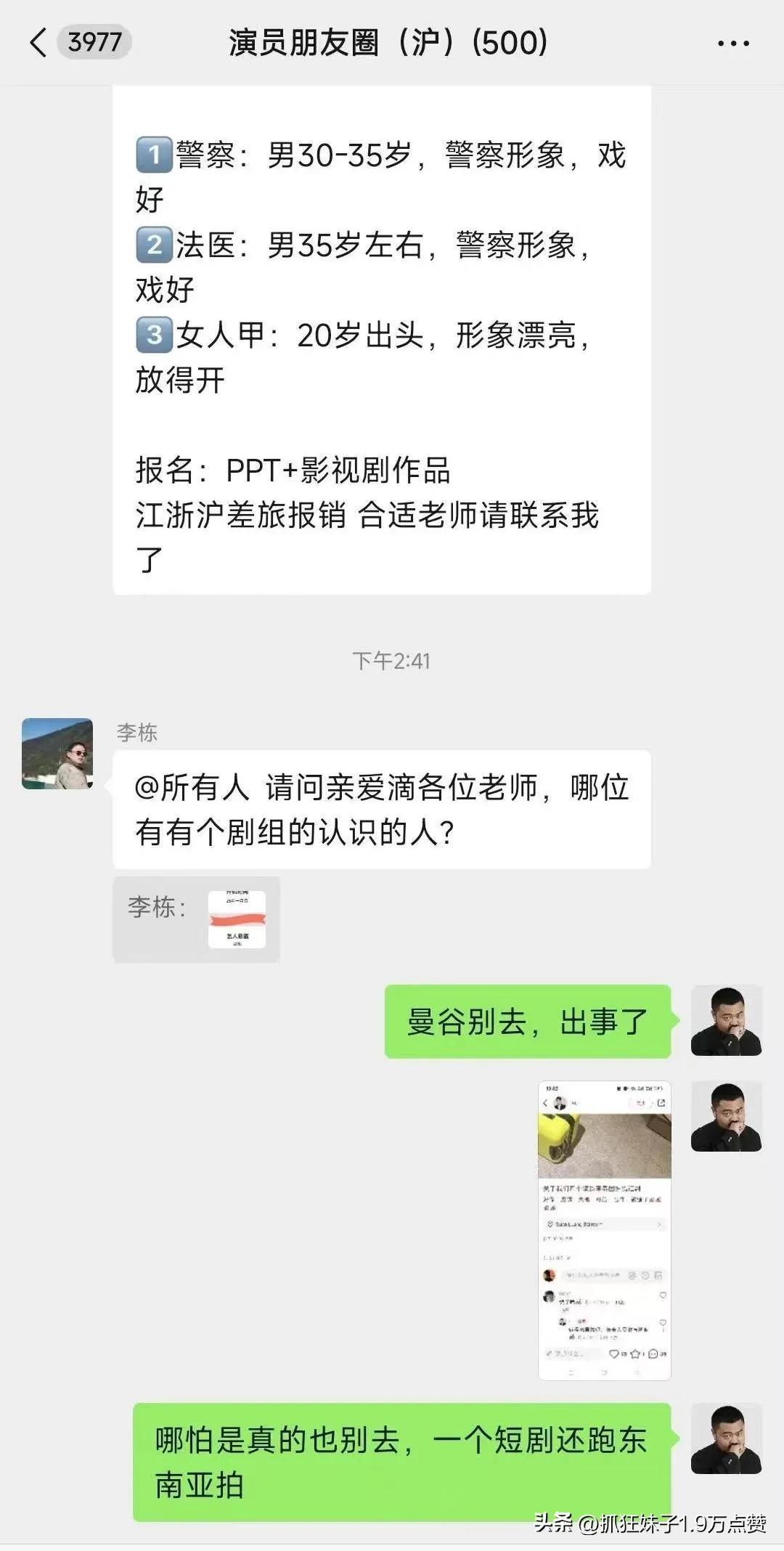Image resolution: width=784 pixels, height=1551 pixels.
Task: Tap the avatar beside '曼谷别去，出事了'
Action: point(726,1020)
